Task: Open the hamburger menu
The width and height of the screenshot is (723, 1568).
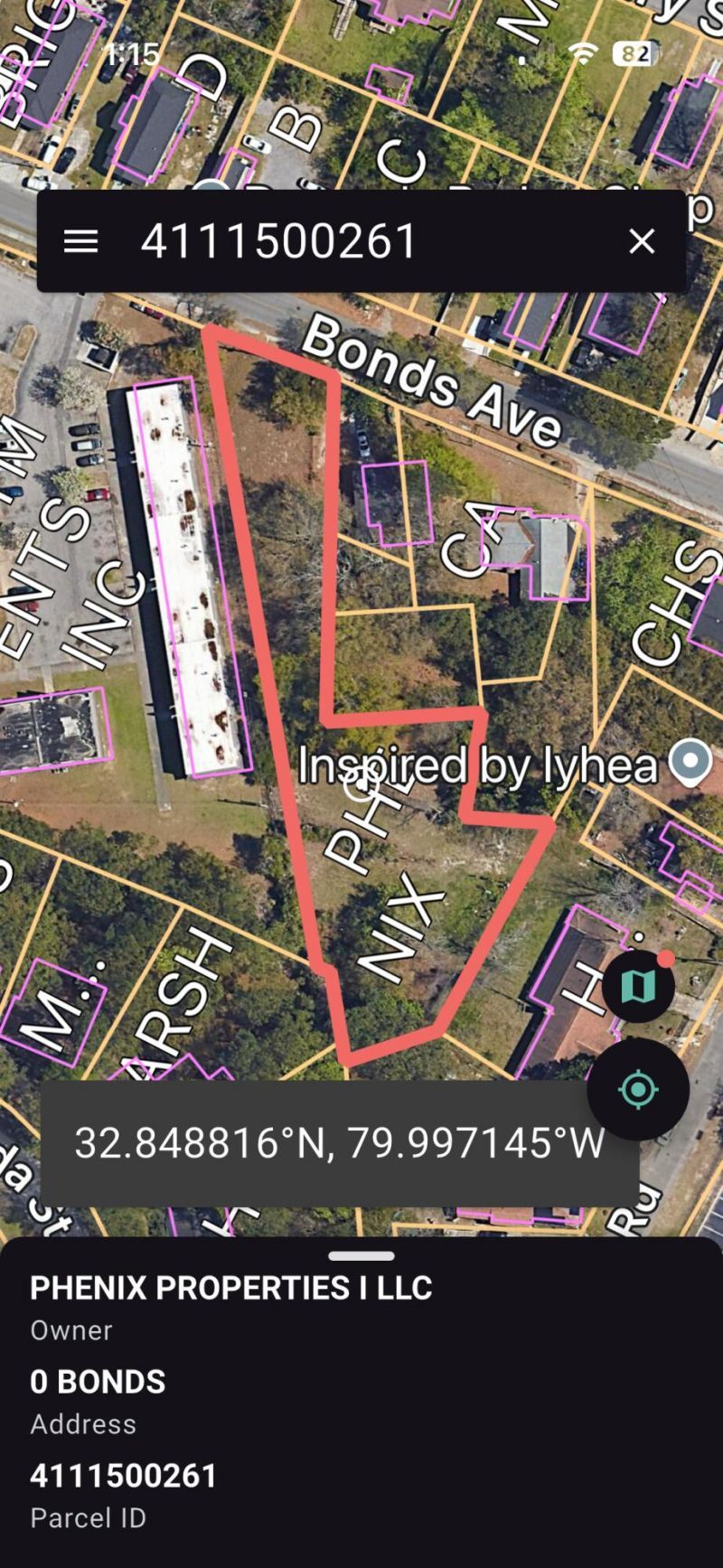Action: click(x=80, y=241)
